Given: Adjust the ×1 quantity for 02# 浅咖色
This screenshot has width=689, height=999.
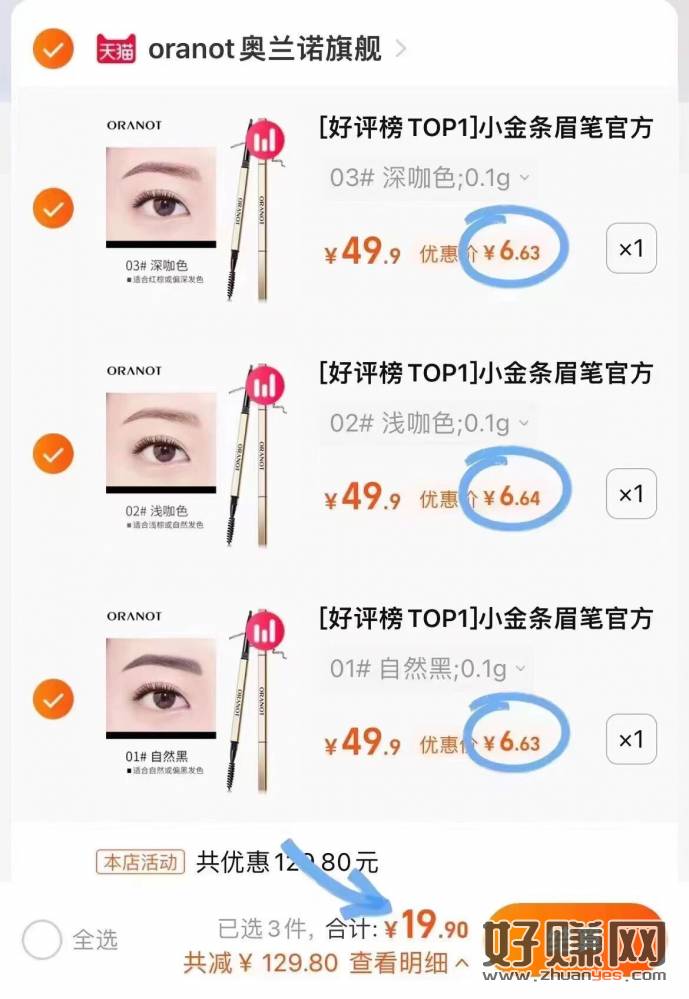Looking at the screenshot, I should pyautogui.click(x=631, y=494).
